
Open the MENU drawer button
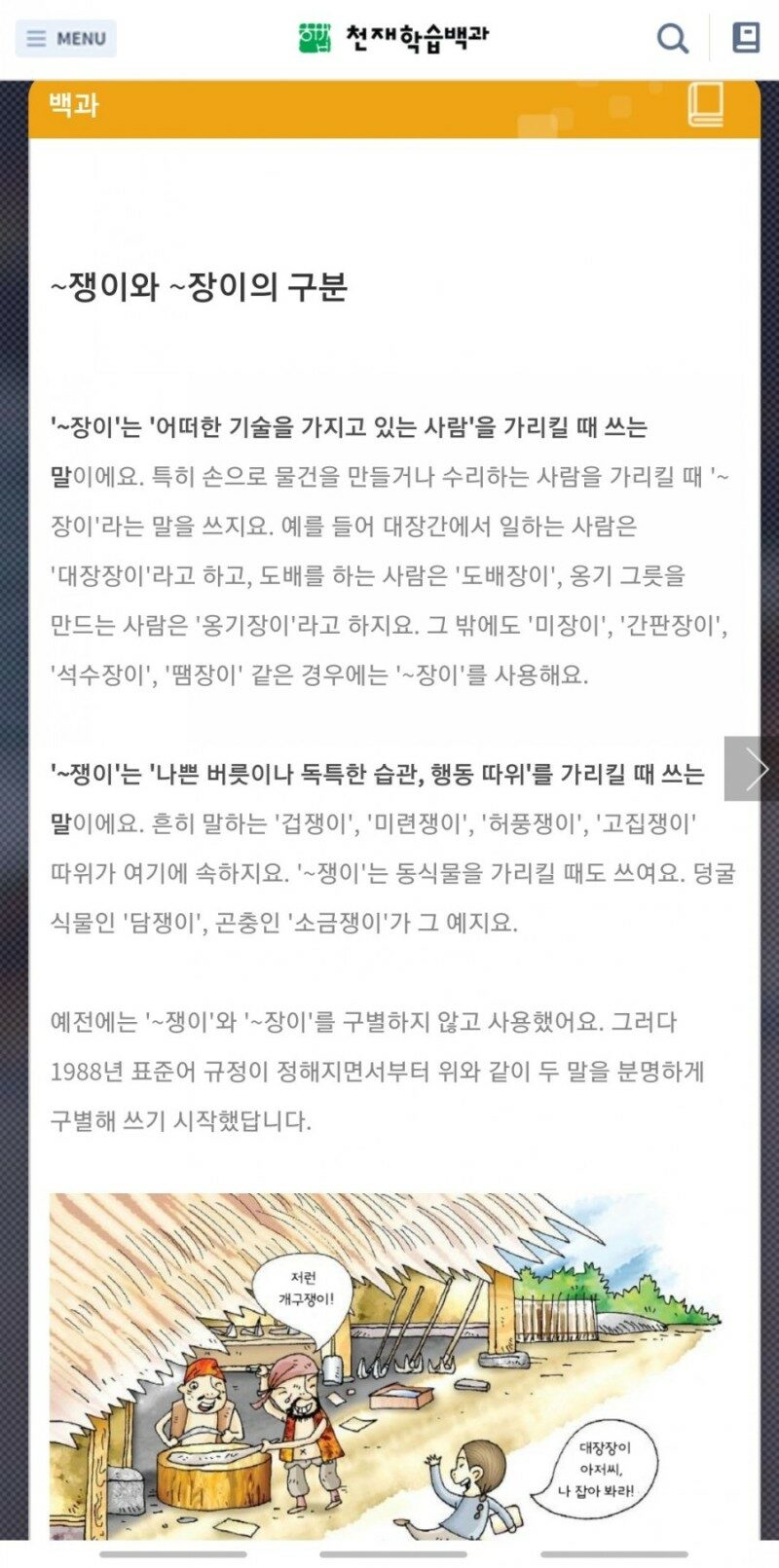pyautogui.click(x=66, y=39)
